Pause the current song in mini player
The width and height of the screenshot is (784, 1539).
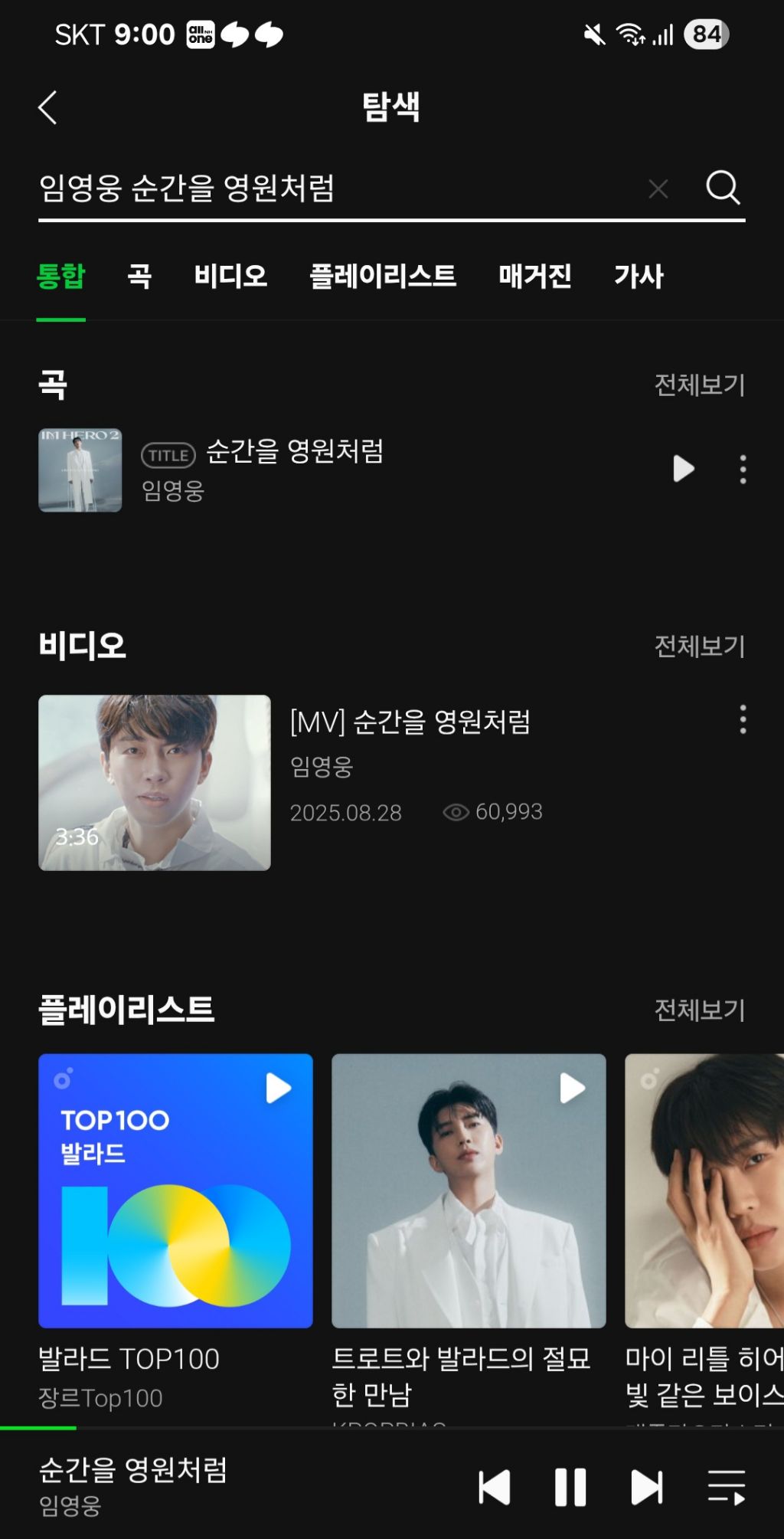tap(570, 1488)
